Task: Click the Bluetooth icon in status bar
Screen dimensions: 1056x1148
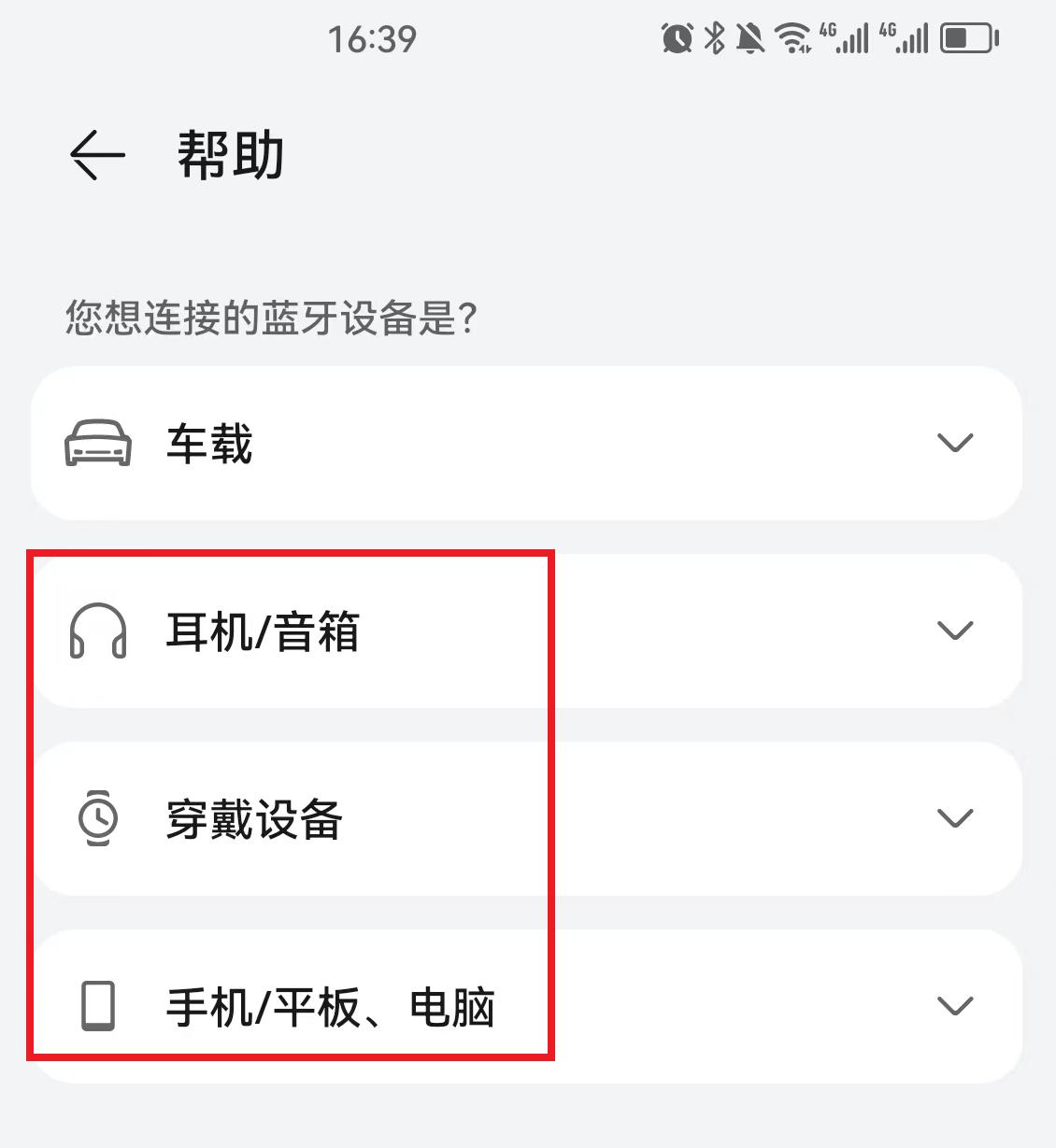Action: pos(714,38)
